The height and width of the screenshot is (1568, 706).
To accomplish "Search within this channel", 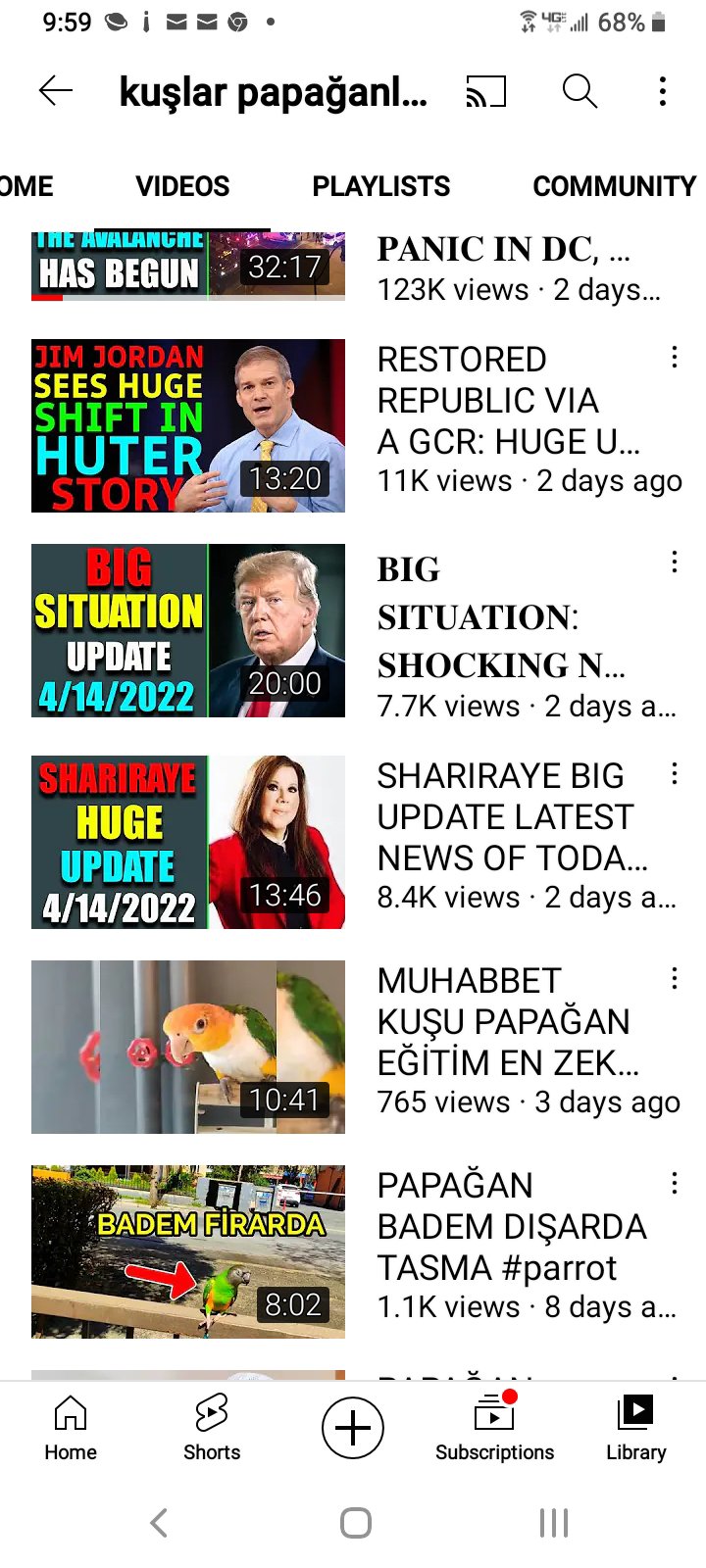I will tap(580, 91).
